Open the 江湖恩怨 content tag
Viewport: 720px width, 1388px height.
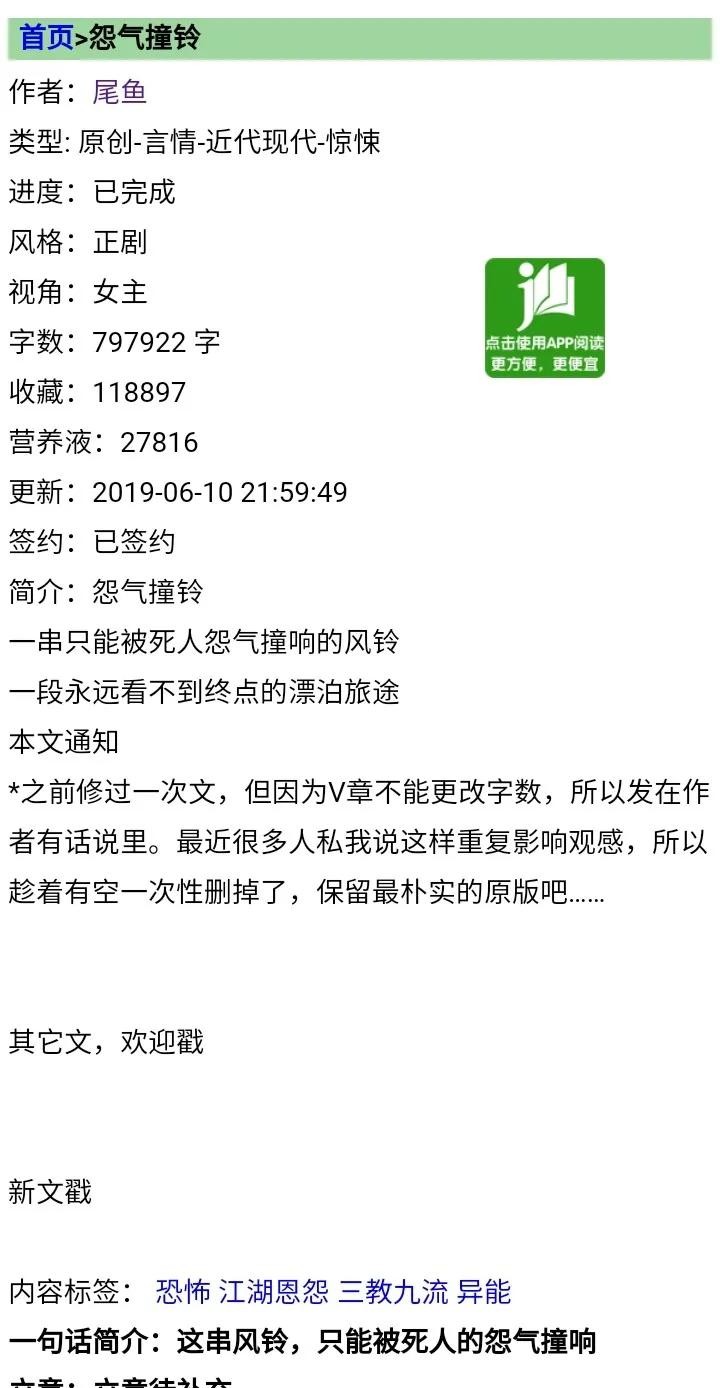click(x=274, y=1292)
